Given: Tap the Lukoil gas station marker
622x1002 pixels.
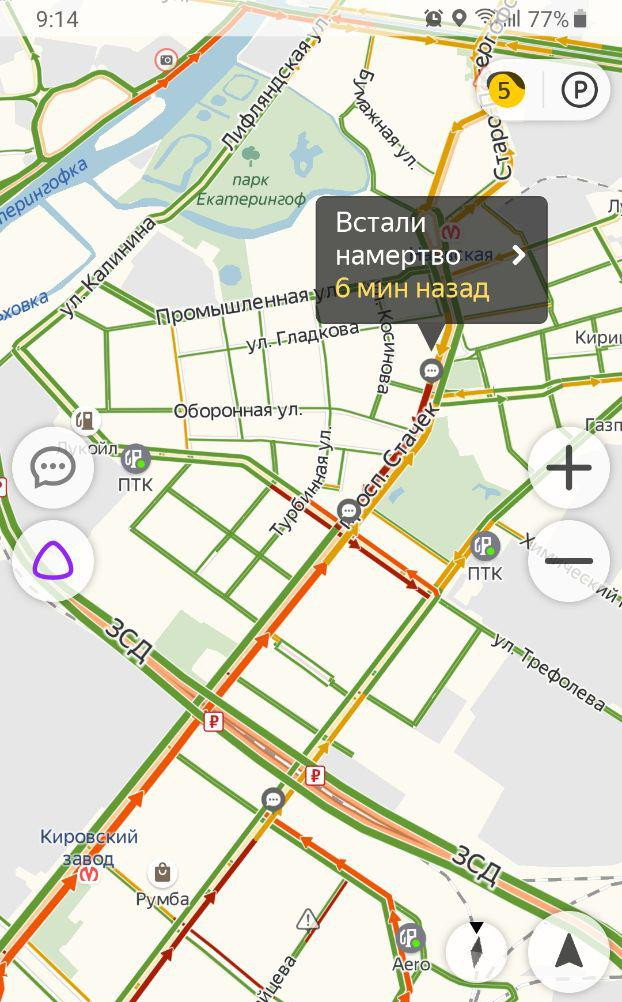Looking at the screenshot, I should pyautogui.click(x=87, y=421).
